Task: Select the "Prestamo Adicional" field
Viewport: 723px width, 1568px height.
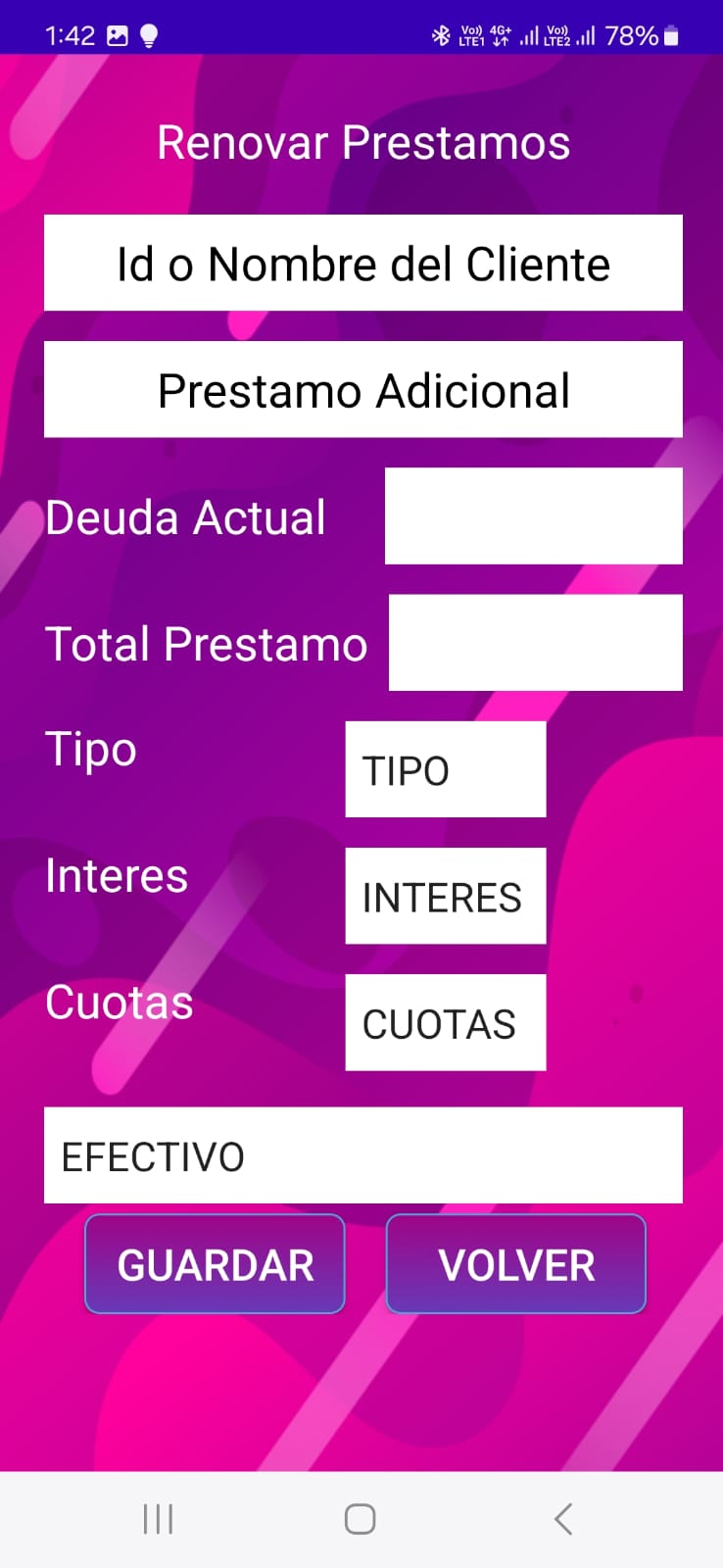Action: point(361,389)
